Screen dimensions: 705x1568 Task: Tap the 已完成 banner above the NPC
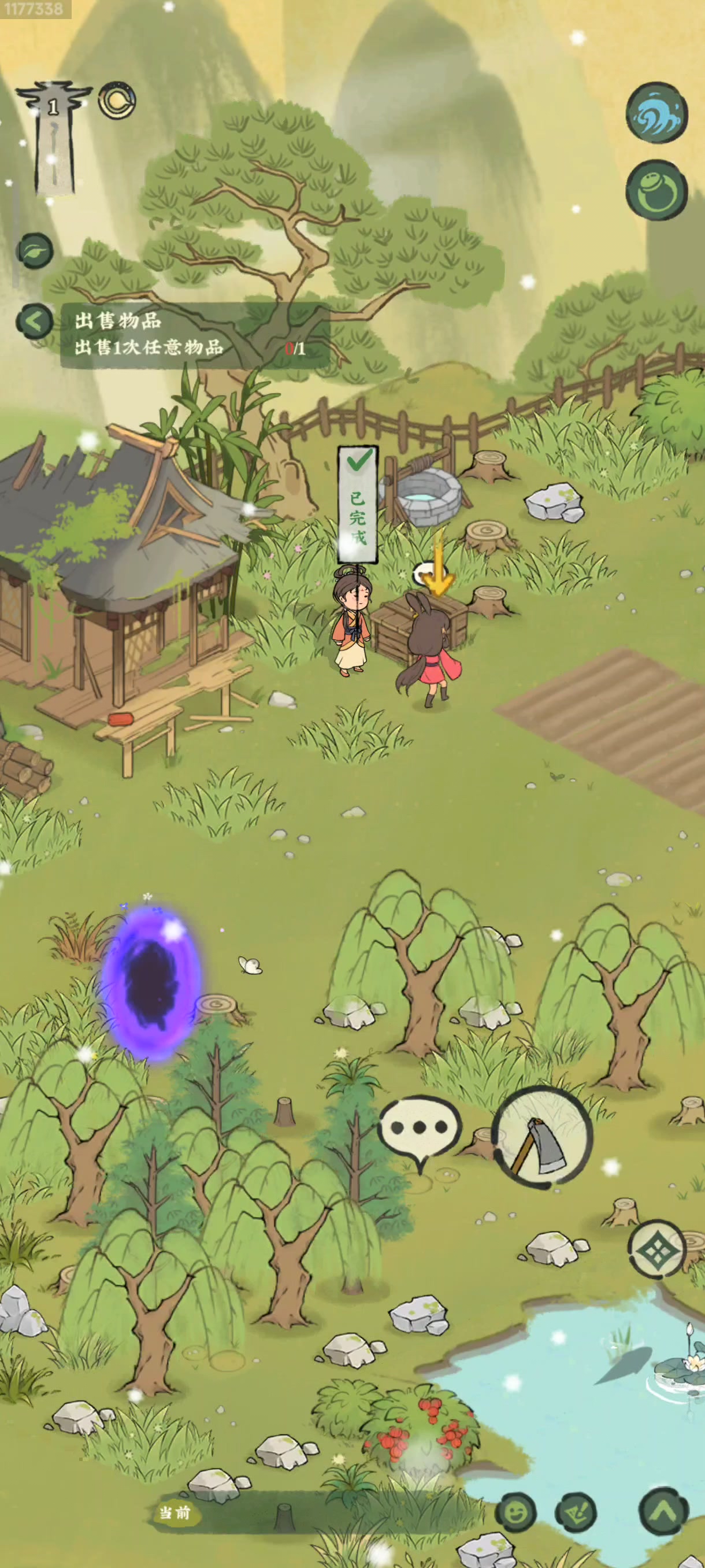(358, 505)
